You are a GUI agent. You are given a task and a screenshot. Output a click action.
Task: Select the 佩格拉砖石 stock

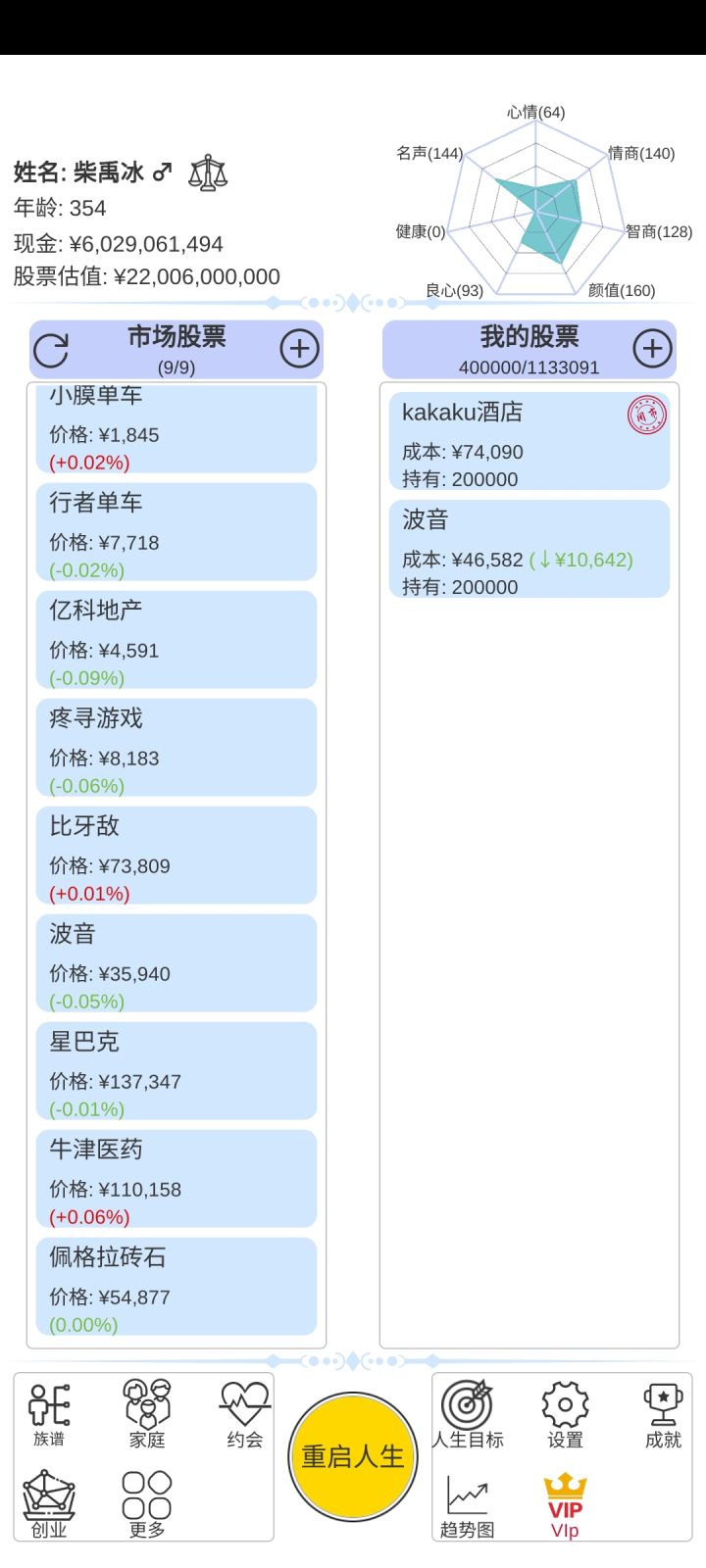176,1287
